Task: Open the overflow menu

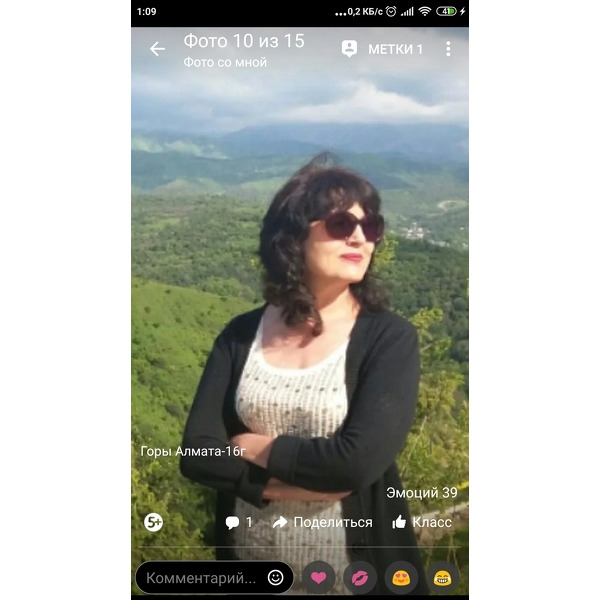Action: pos(448,49)
